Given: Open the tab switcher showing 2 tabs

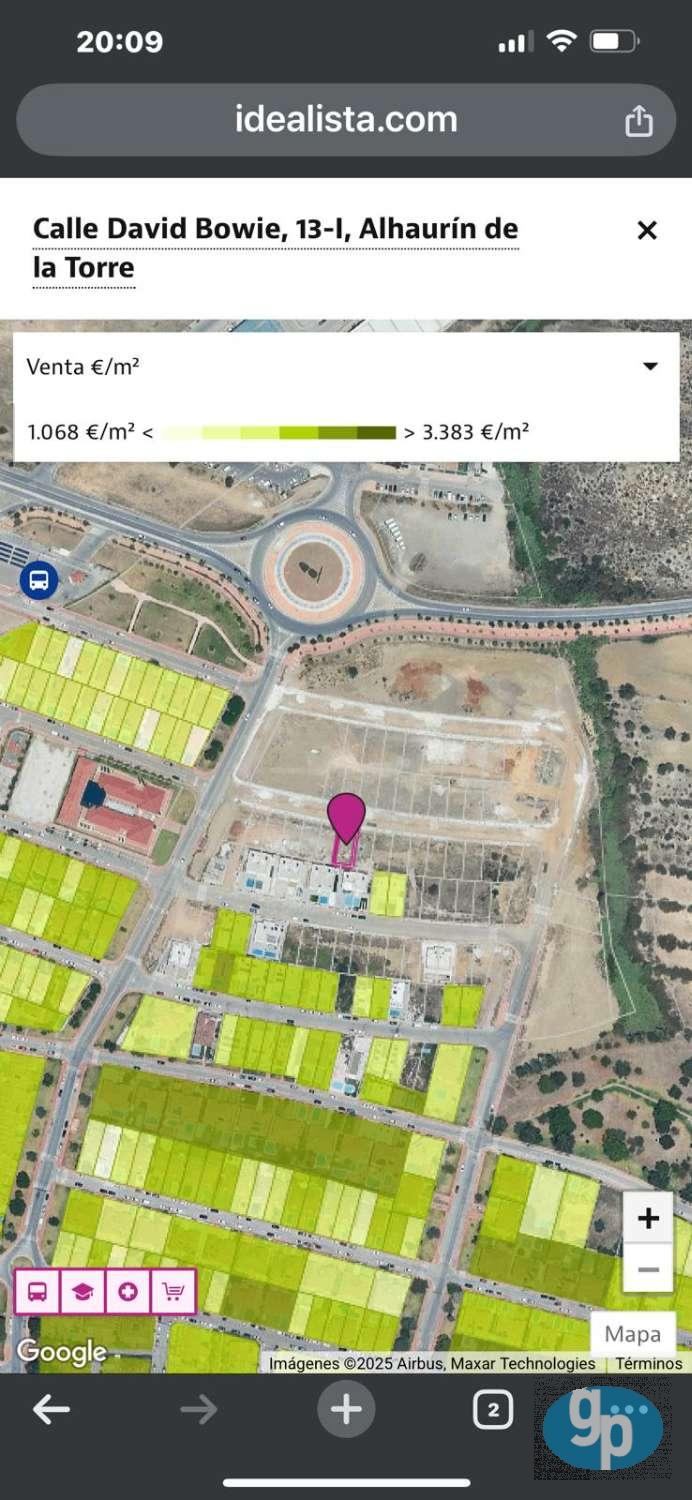Looking at the screenshot, I should pos(492,1410).
